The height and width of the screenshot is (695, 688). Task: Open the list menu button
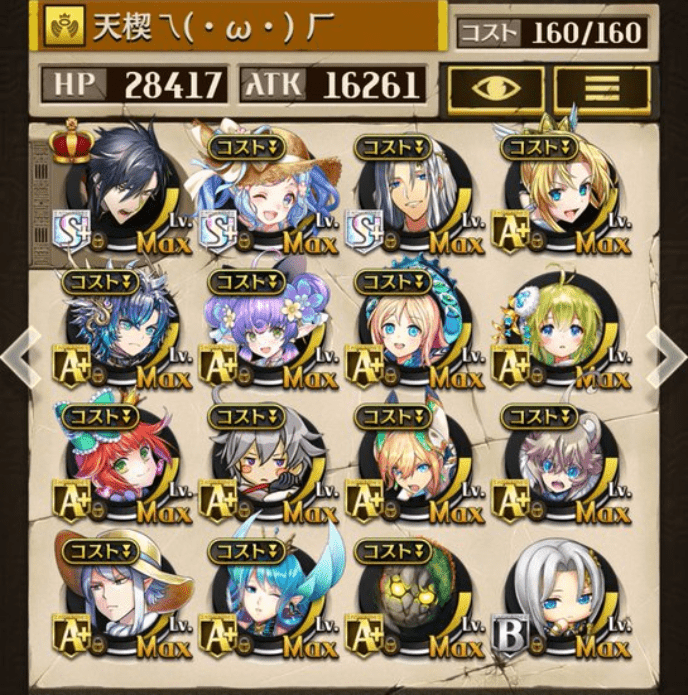click(602, 88)
